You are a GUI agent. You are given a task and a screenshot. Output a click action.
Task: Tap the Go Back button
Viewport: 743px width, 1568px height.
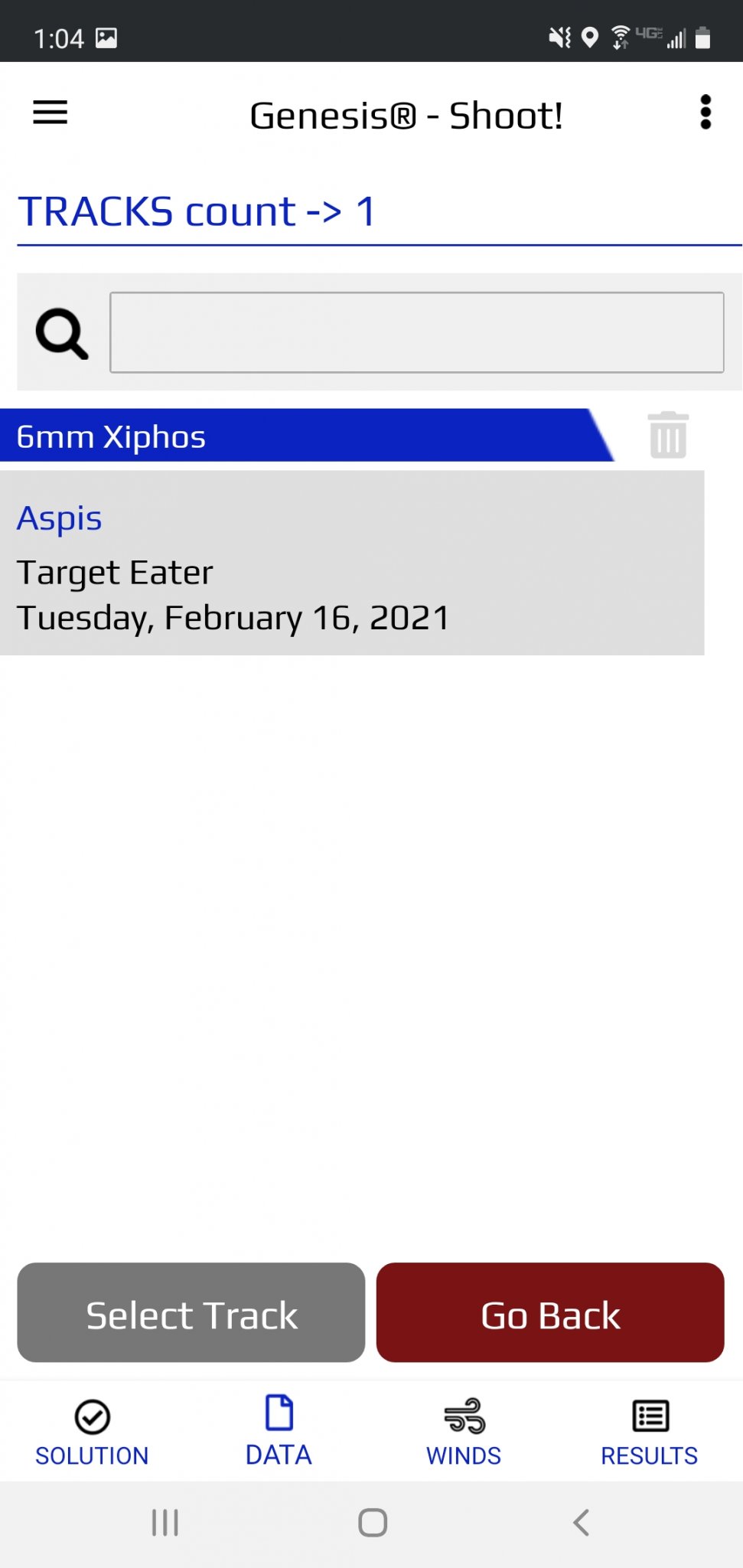[550, 1312]
